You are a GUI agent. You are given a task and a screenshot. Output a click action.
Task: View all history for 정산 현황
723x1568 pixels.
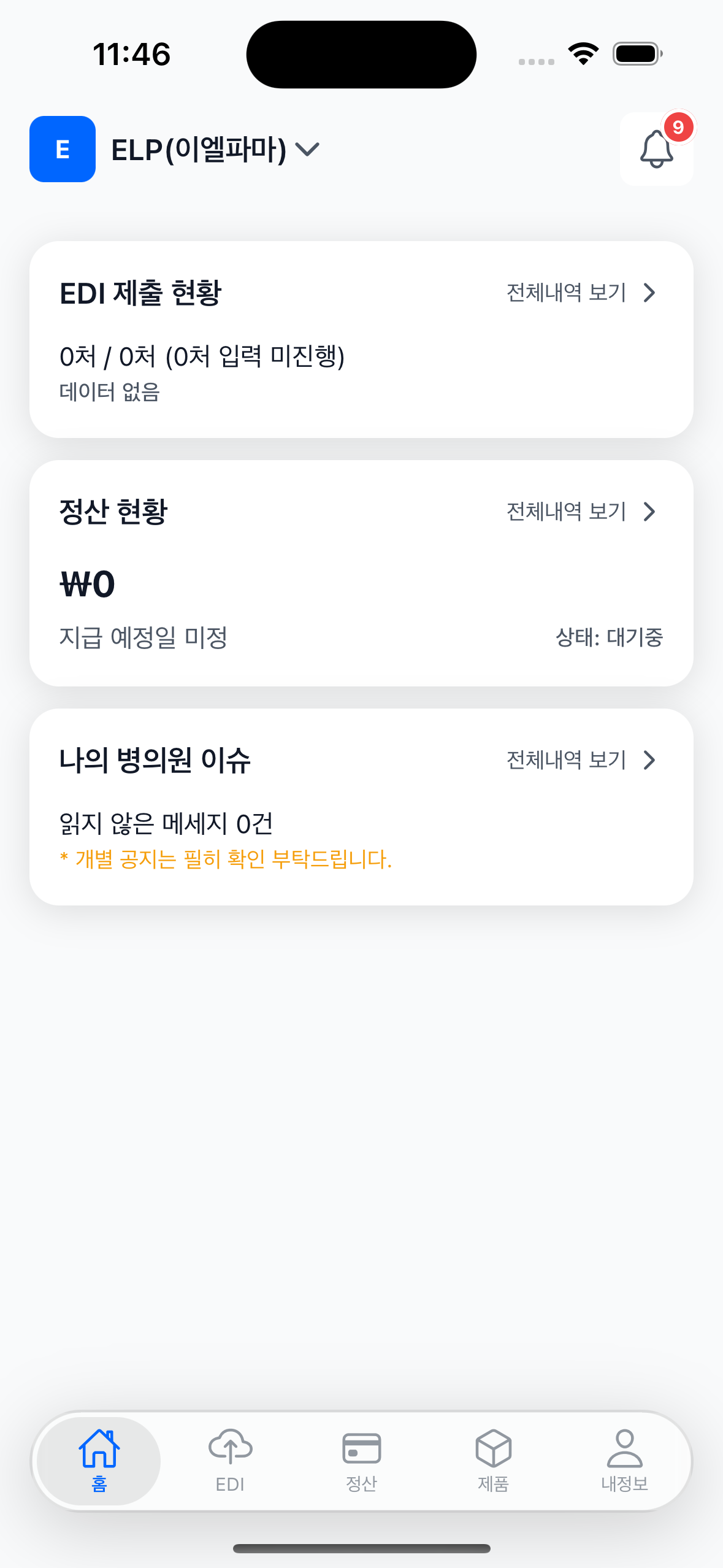[x=581, y=511]
